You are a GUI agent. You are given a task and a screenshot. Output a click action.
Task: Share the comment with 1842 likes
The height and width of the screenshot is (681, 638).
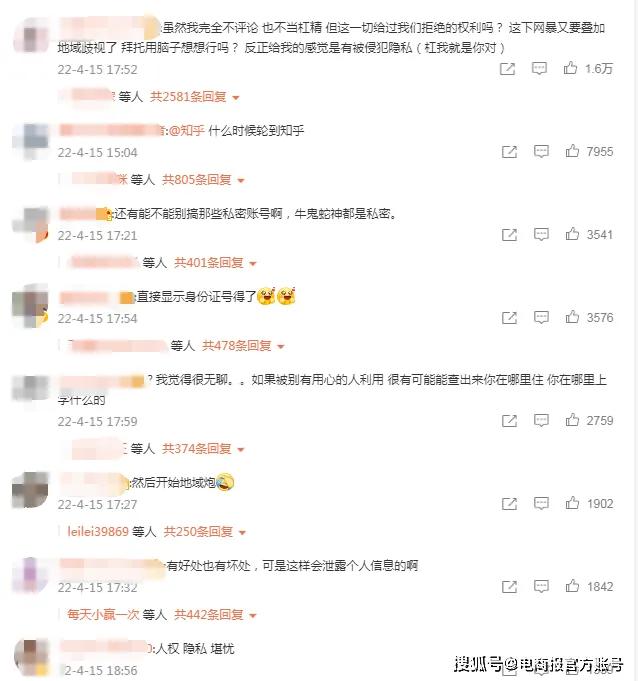pyautogui.click(x=508, y=587)
